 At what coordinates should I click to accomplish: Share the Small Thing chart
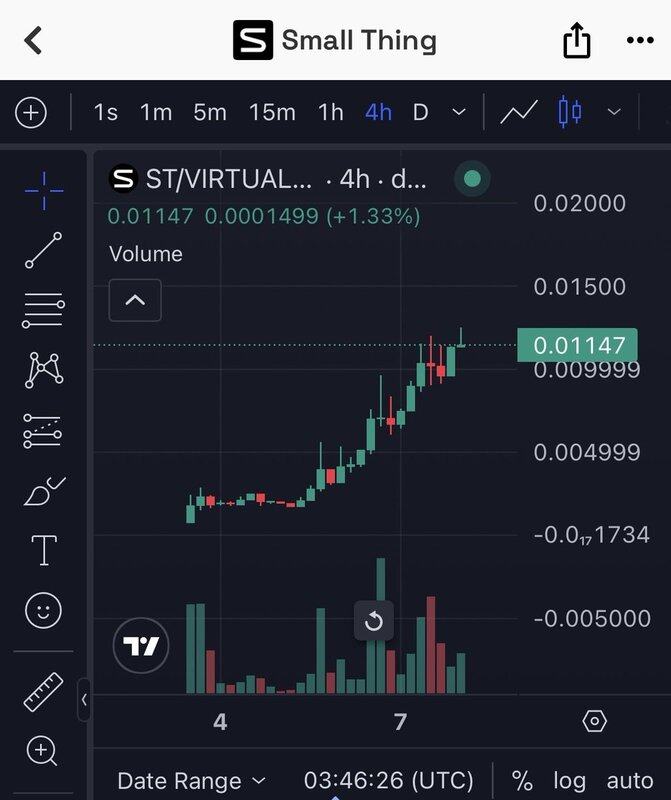coord(577,41)
